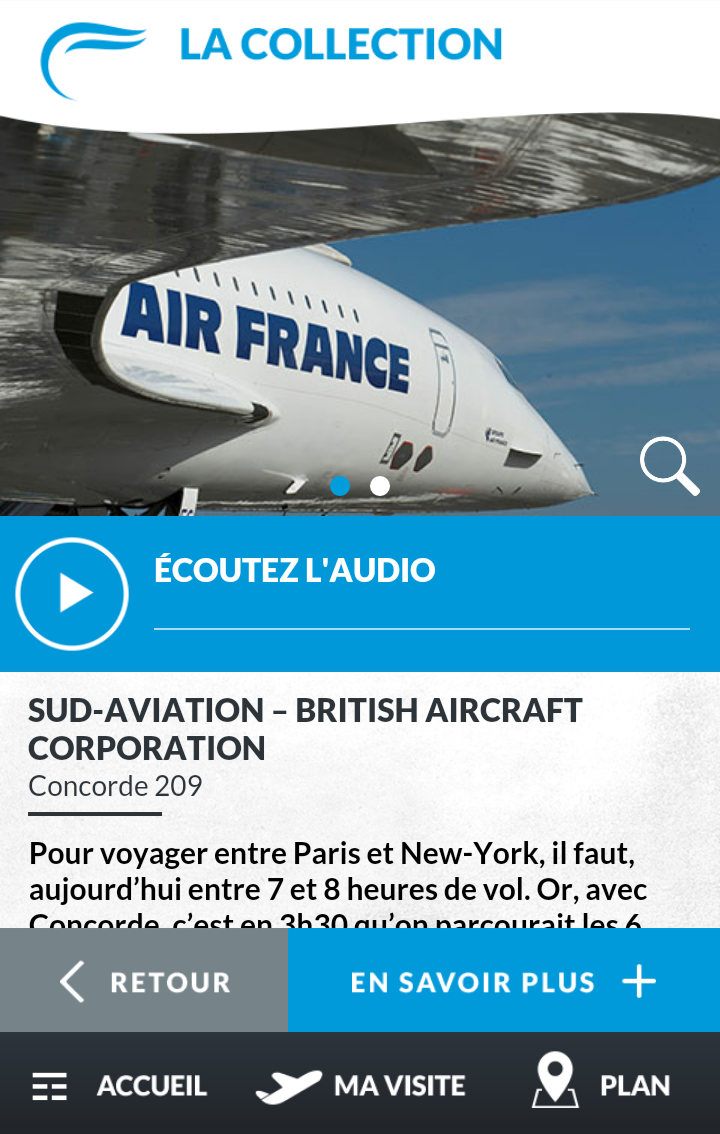Enlarge the Concorde photo with the magnifier
The height and width of the screenshot is (1134, 720).
click(x=669, y=465)
